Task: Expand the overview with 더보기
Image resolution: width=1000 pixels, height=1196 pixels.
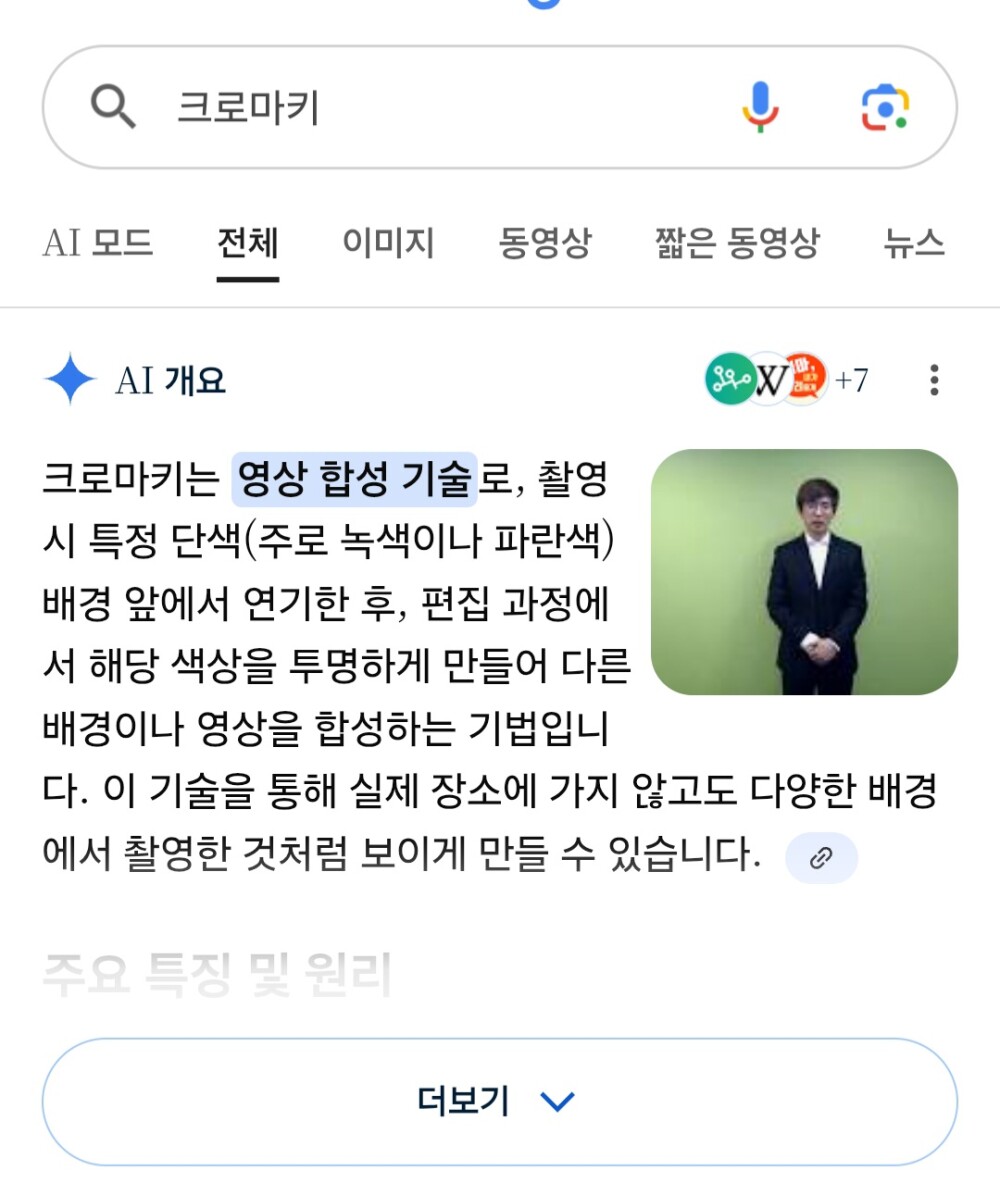Action: point(498,1101)
